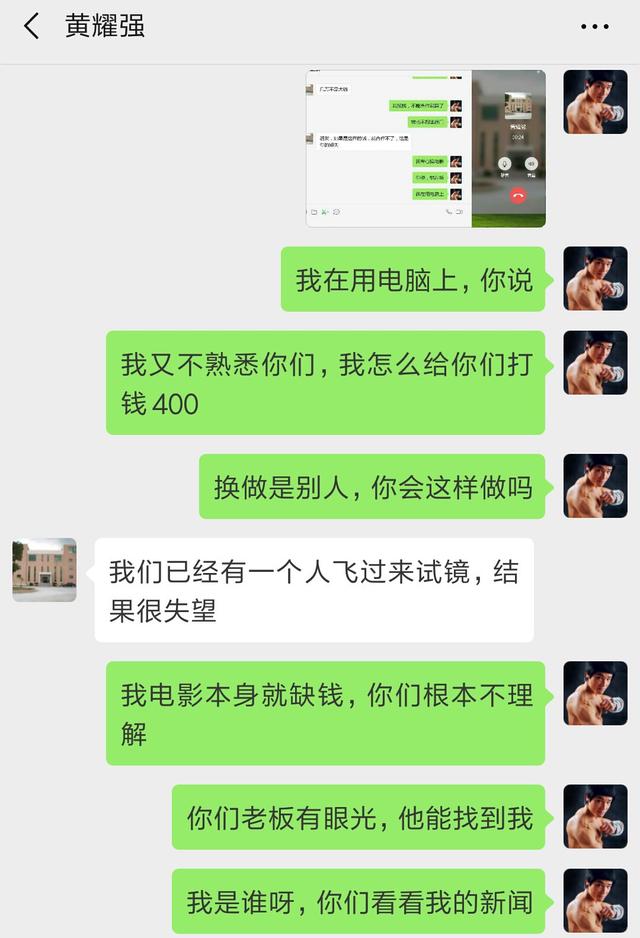Open the shared screenshot image at the top
The width and height of the screenshot is (640, 938).
pos(425,148)
